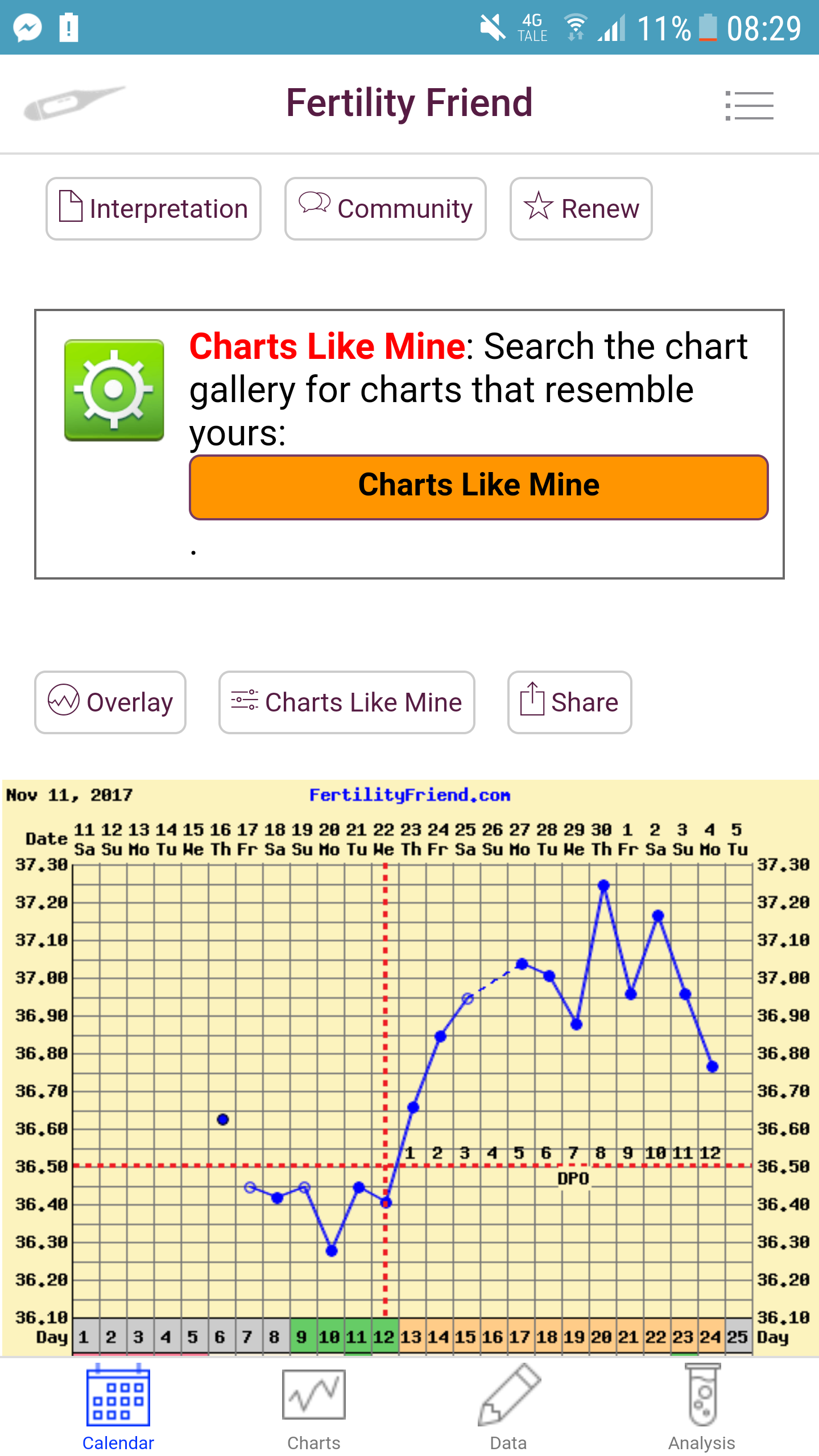The width and height of the screenshot is (819, 1456).
Task: Switch to the Data tab
Action: pos(508,1408)
